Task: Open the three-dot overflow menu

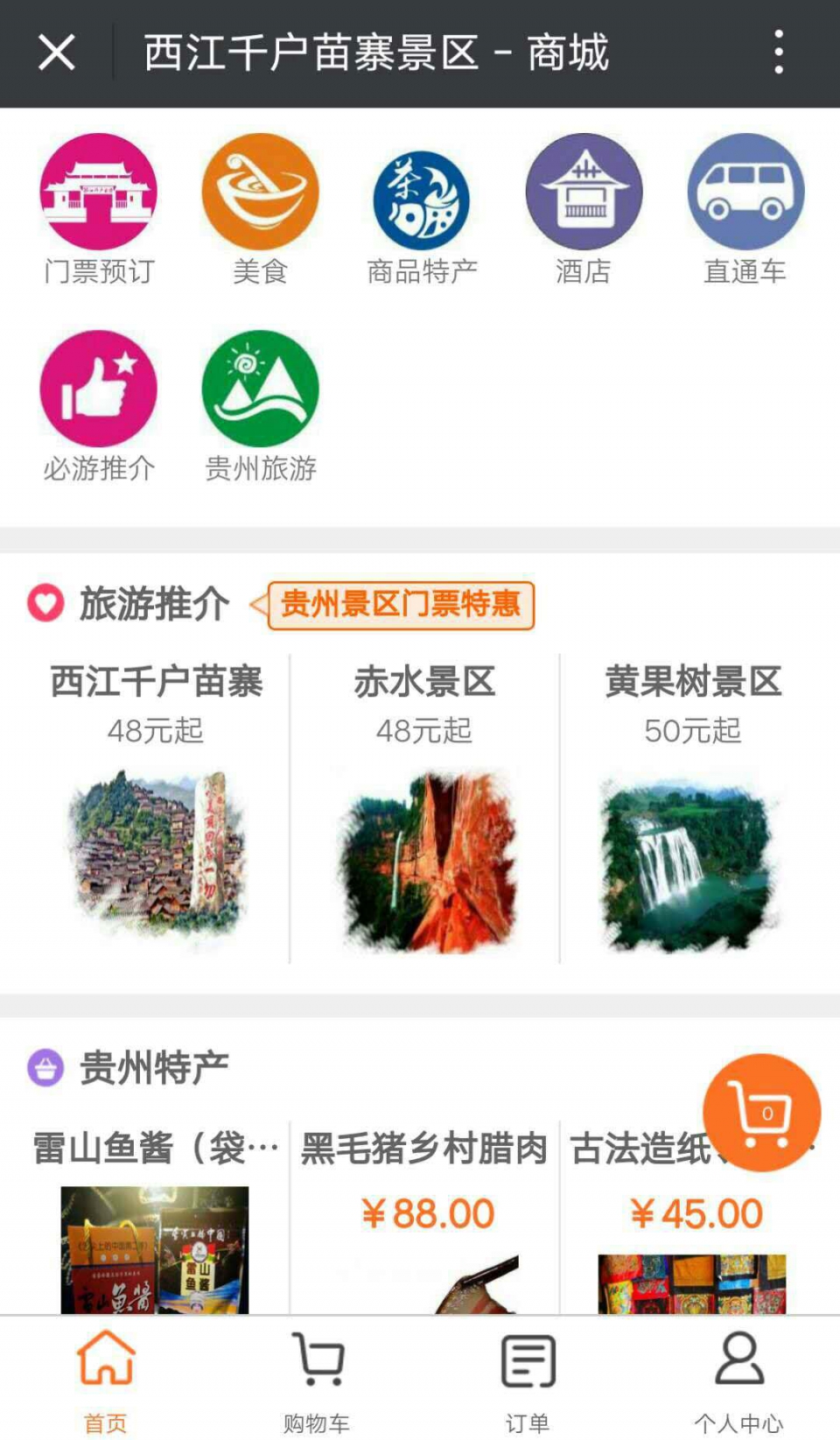Action: 778,53
